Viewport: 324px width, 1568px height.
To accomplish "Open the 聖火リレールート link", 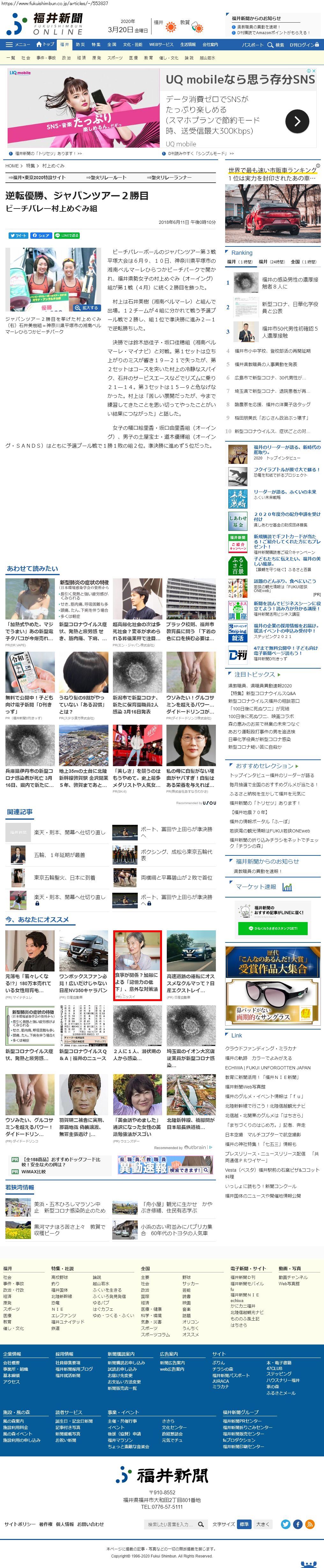I will click(106, 177).
